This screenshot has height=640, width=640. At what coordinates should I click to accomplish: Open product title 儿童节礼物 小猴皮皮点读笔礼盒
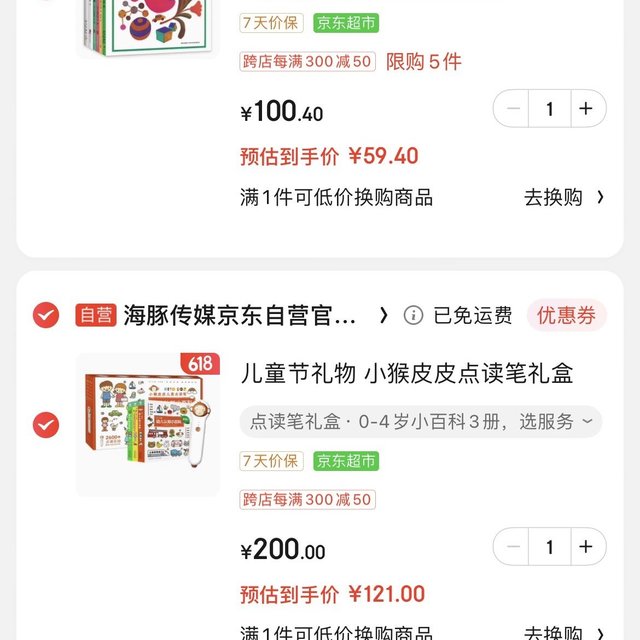[x=408, y=374]
